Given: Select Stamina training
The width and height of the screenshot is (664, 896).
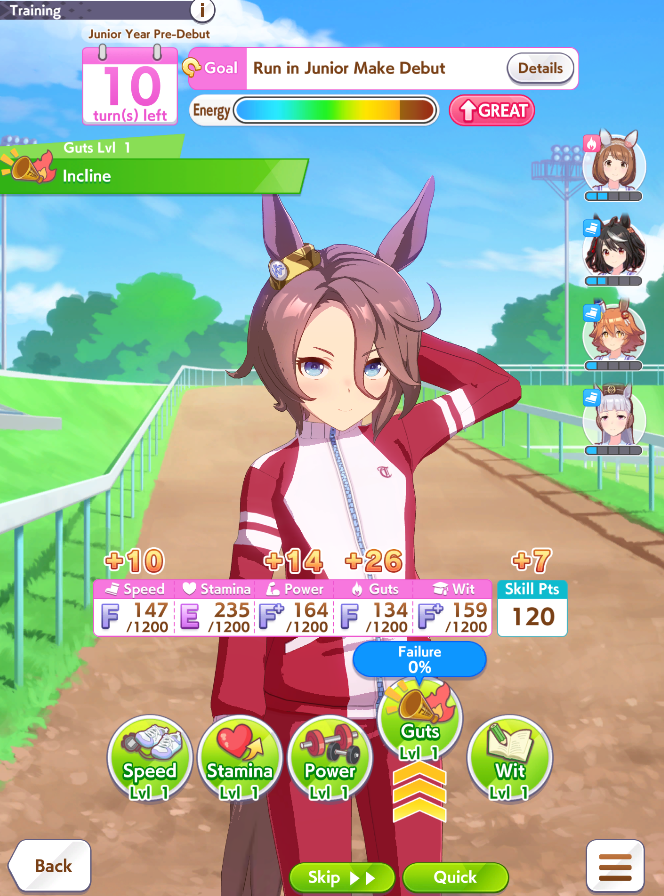Looking at the screenshot, I should (x=240, y=757).
